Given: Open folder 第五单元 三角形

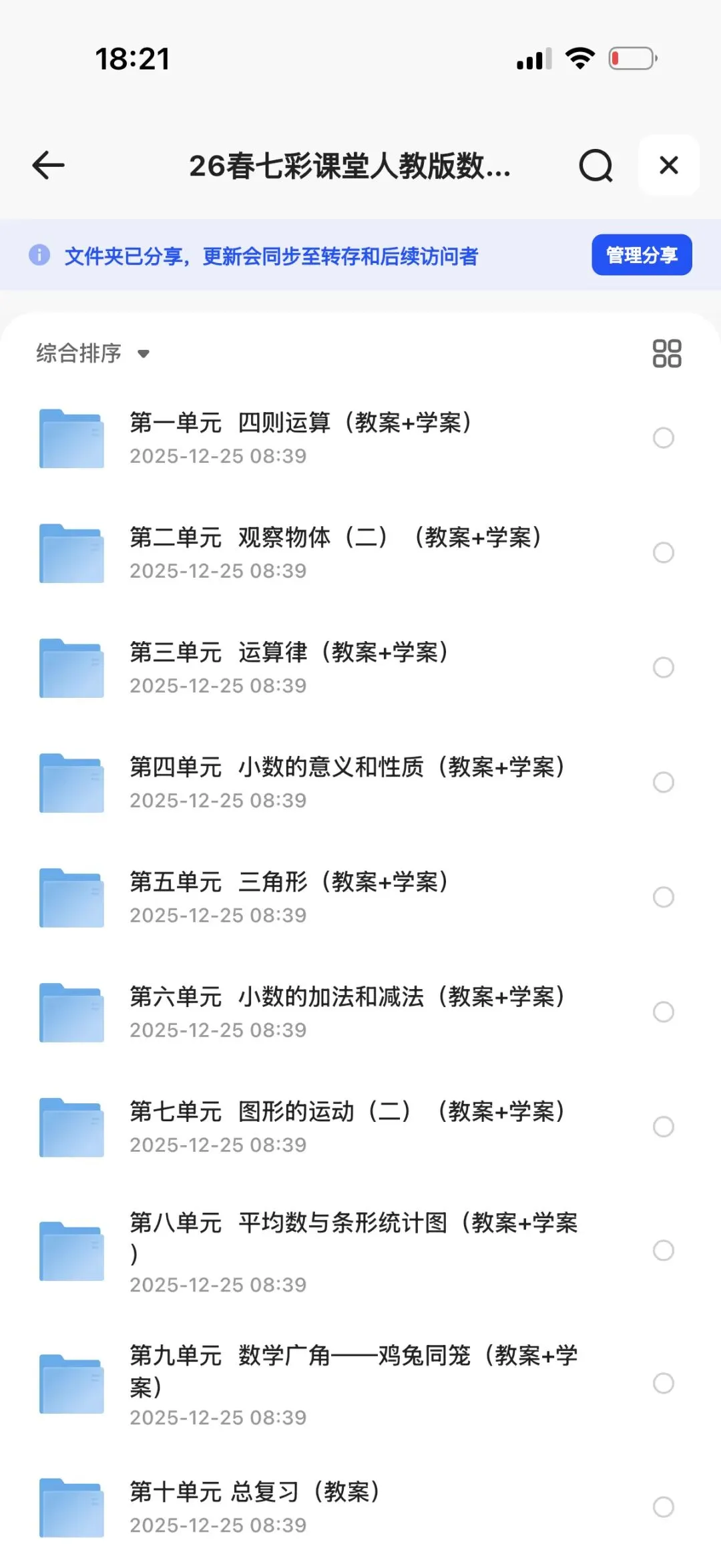Looking at the screenshot, I should click(x=288, y=897).
